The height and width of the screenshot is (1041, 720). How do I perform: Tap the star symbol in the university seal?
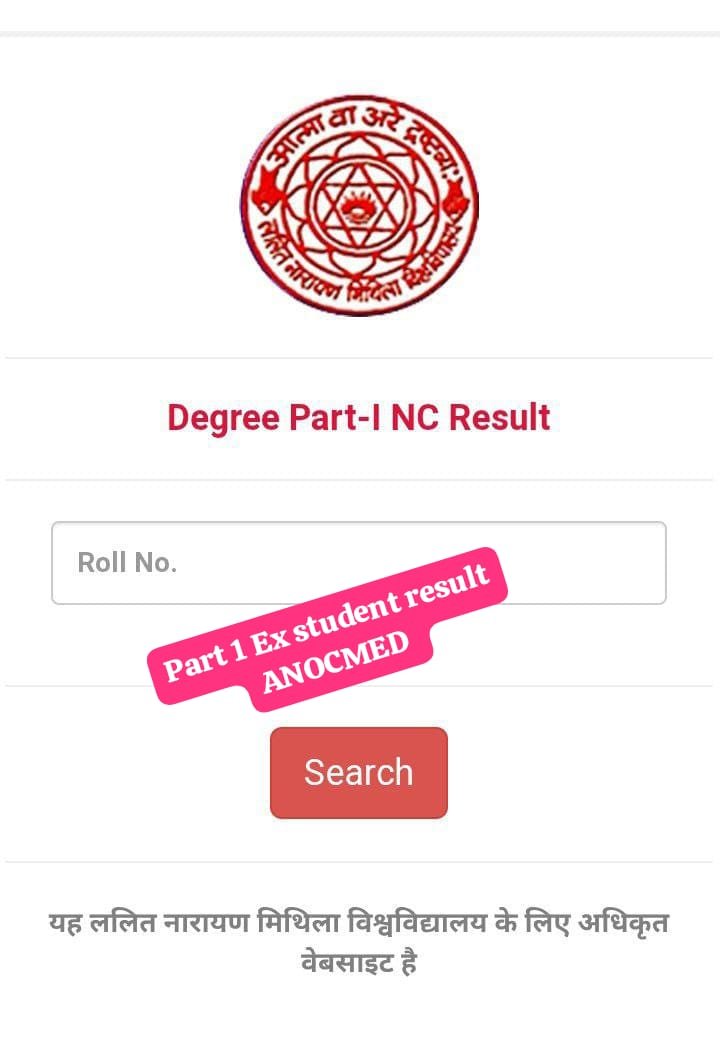click(x=357, y=205)
